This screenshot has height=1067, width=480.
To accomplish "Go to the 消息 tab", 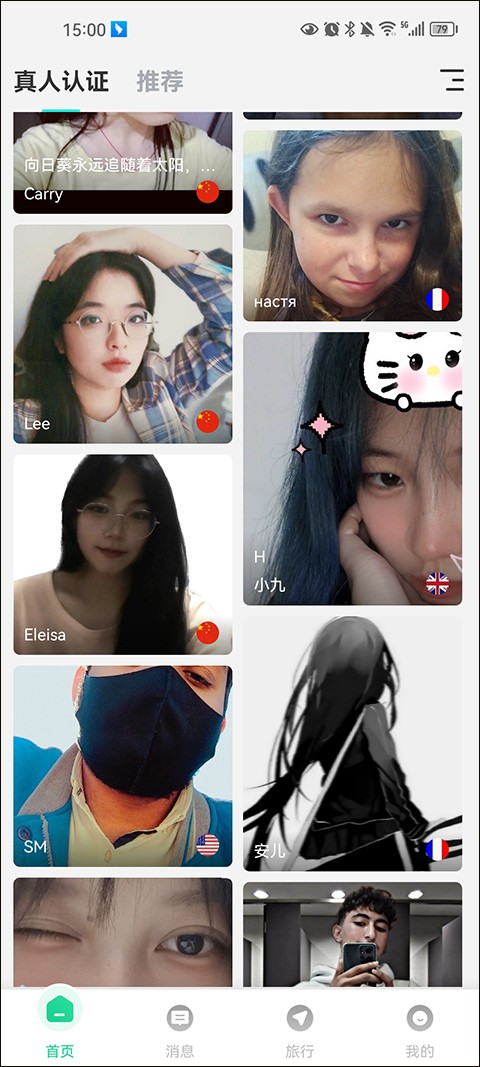I will tap(180, 1031).
